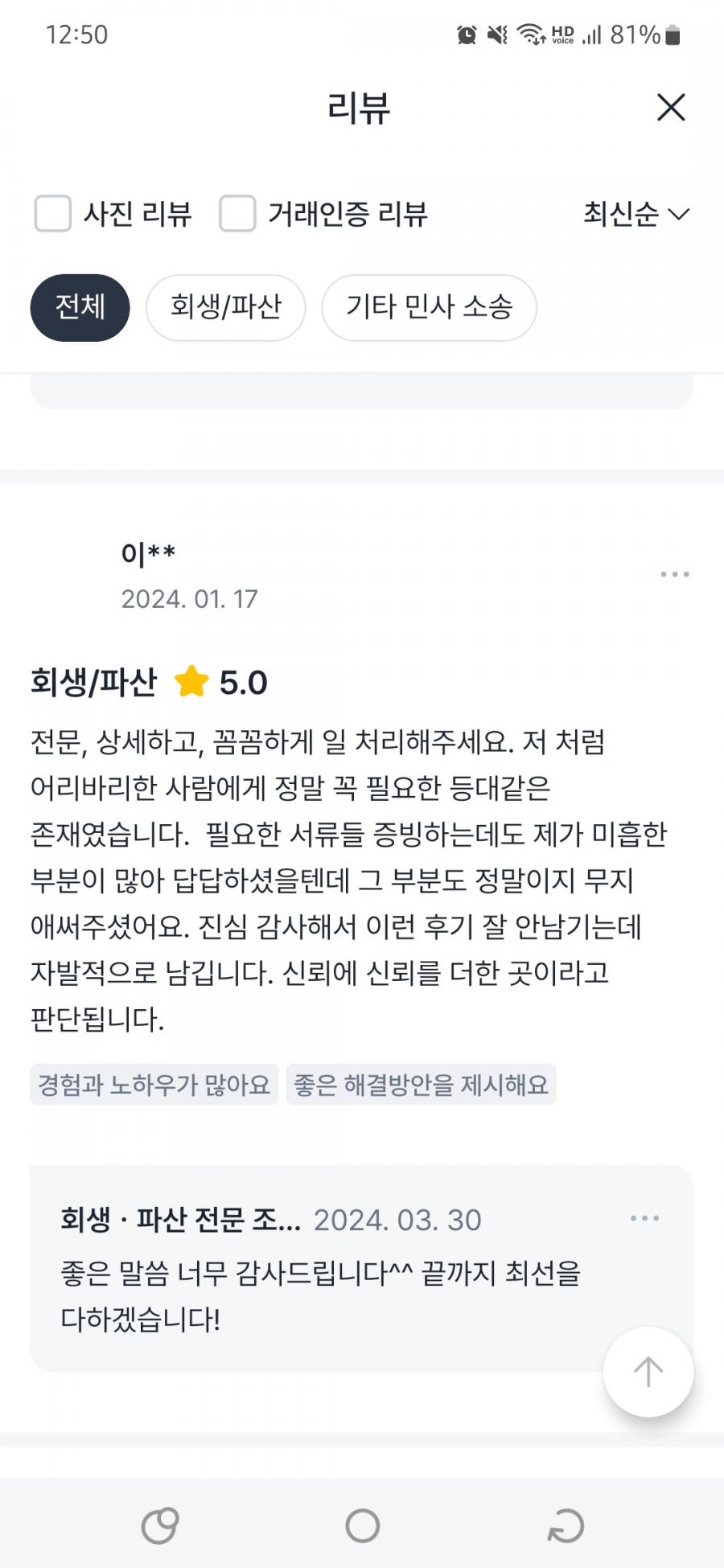724x1568 pixels.
Task: Filter reviews by 회생/파산
Action: tap(225, 307)
